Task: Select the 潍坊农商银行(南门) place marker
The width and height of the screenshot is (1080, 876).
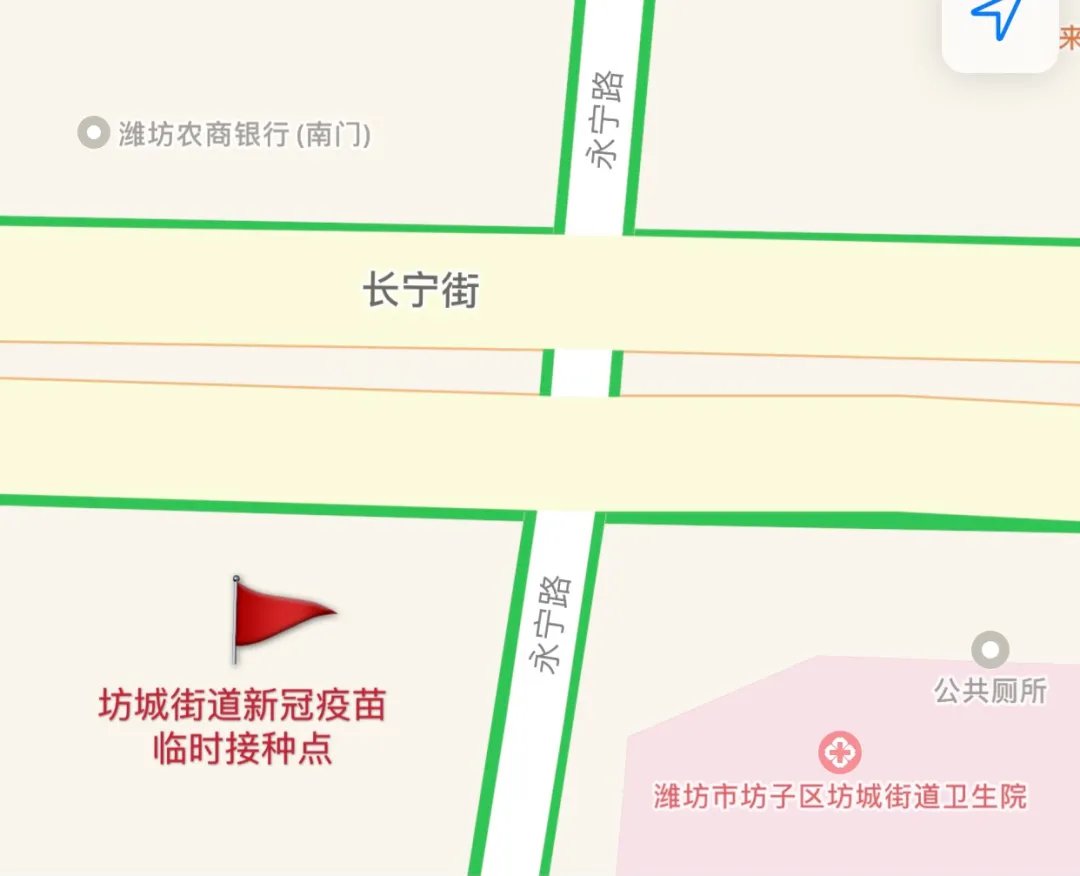Action: 93,132
